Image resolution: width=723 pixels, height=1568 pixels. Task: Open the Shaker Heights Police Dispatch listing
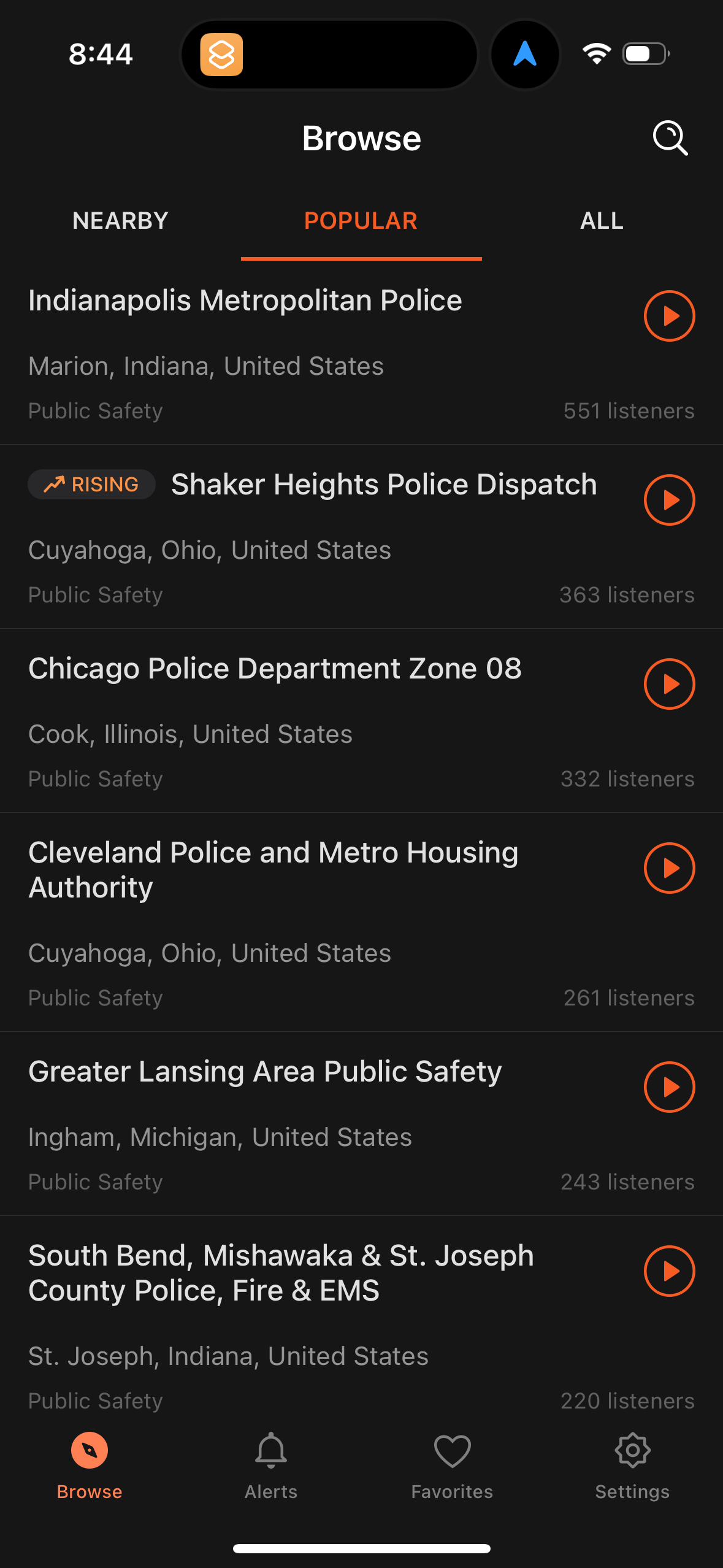[x=383, y=484]
